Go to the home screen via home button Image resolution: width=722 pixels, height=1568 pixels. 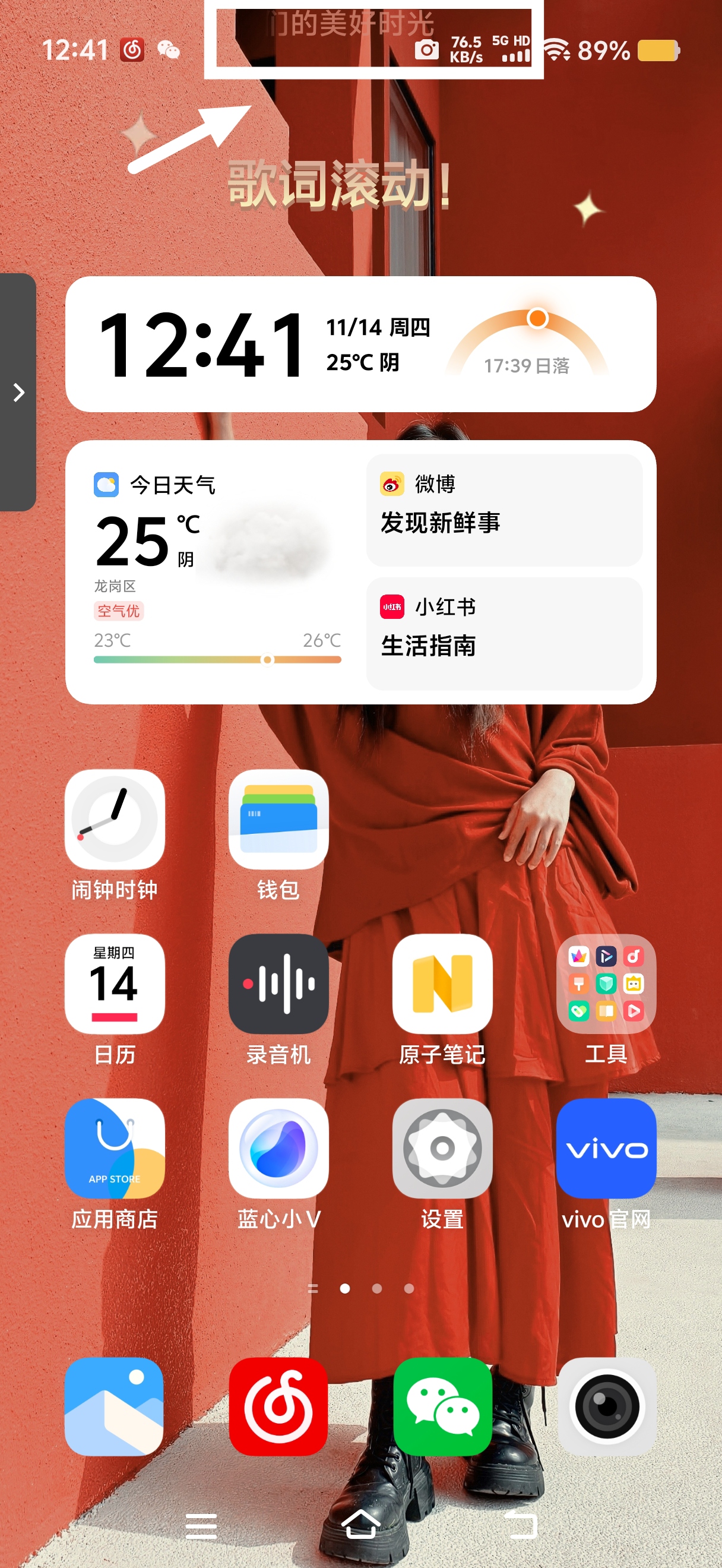point(360,1525)
